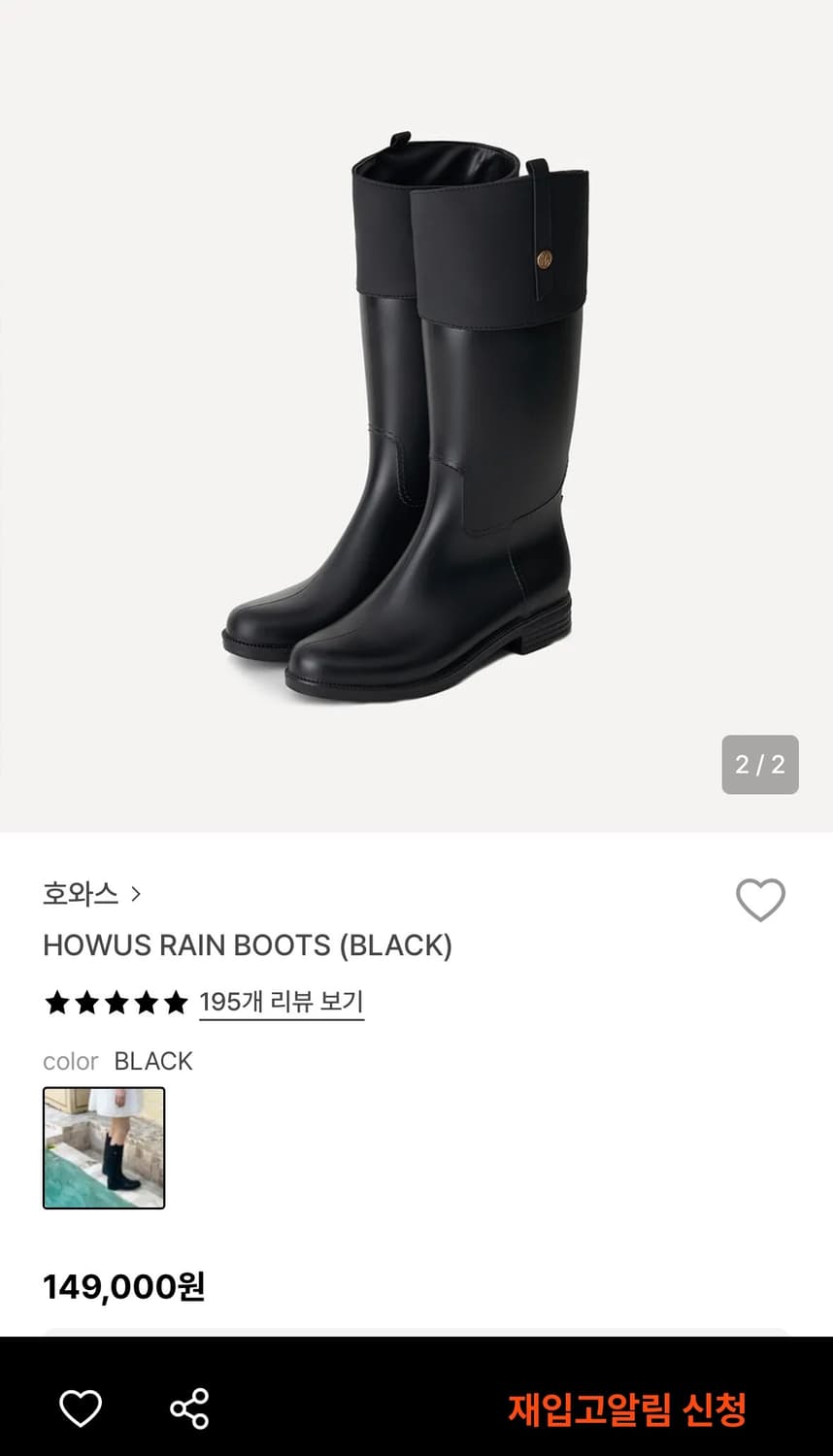The image size is (833, 1456).
Task: Select the BLACK color swatch thumbnail
Action: (x=102, y=1147)
